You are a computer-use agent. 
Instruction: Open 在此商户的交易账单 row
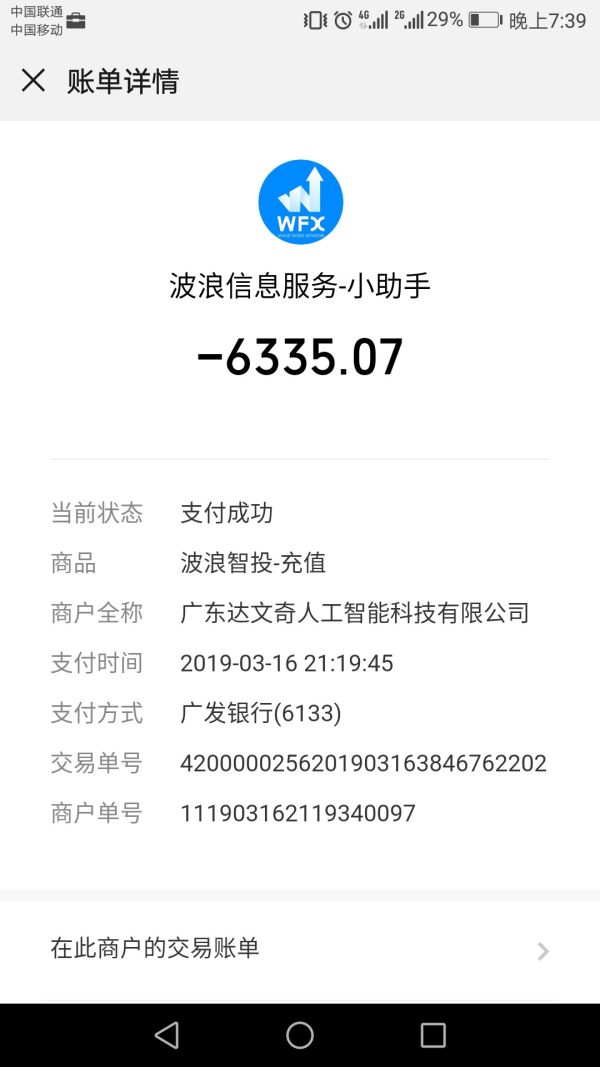[300, 951]
